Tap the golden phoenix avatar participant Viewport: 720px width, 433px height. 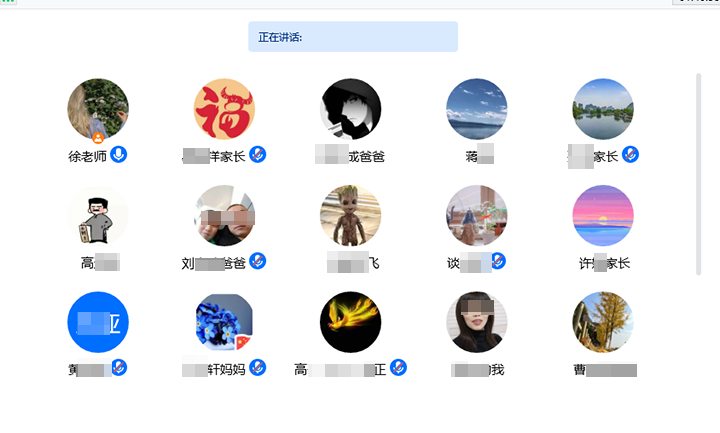[x=350, y=322]
